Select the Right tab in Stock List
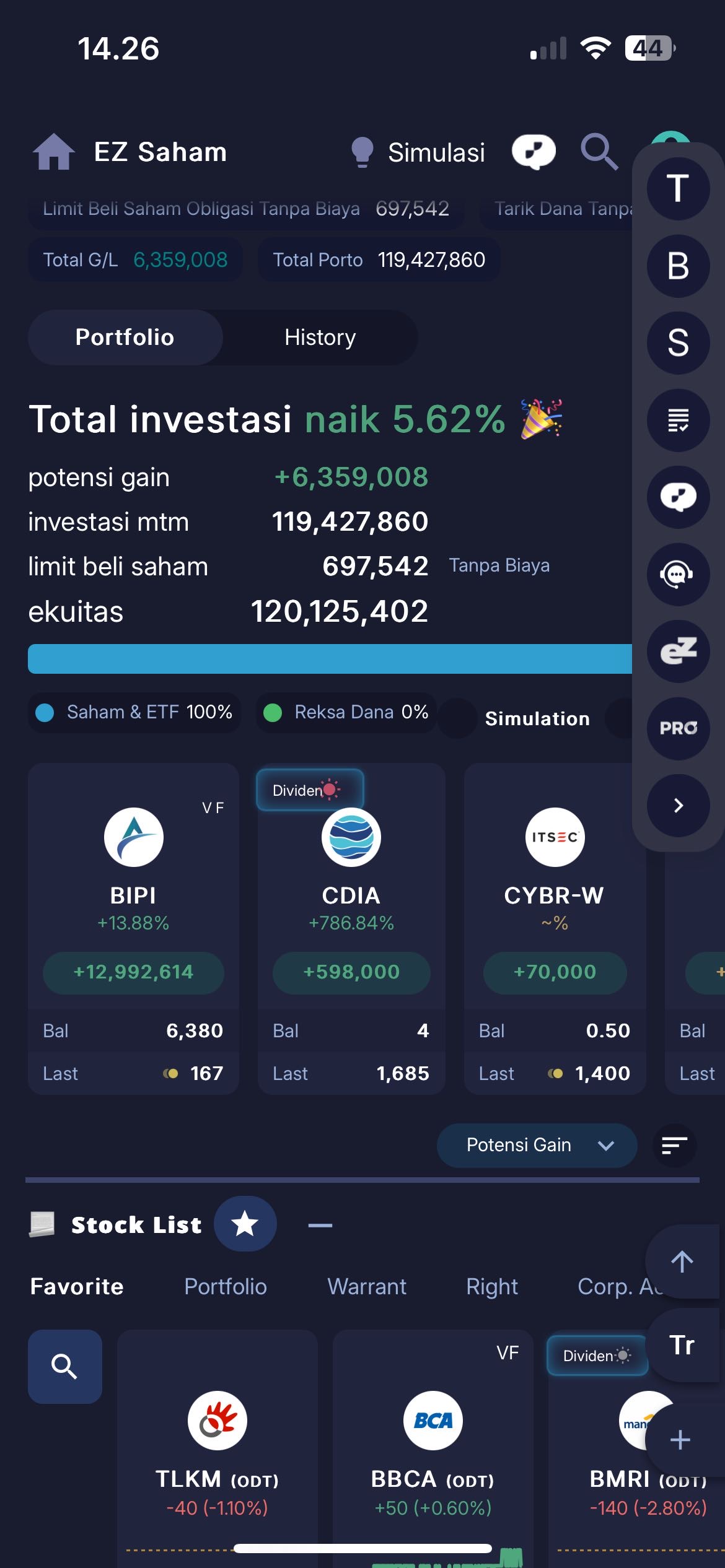The image size is (725, 1568). click(491, 1286)
